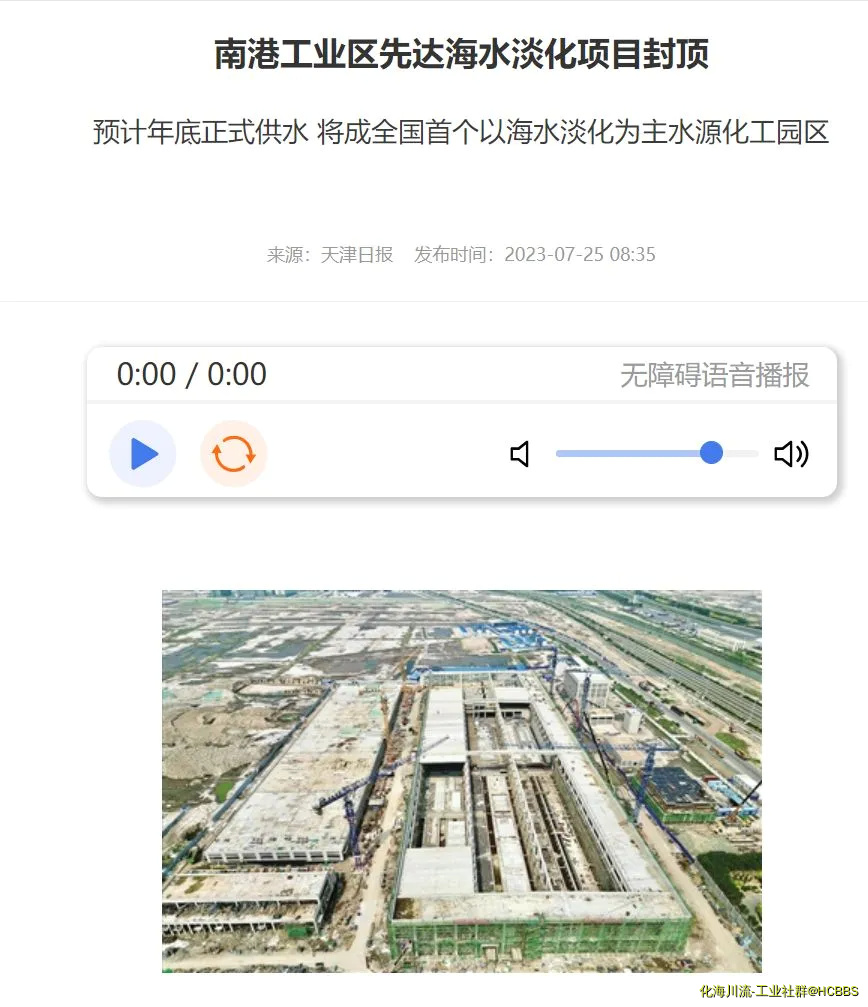Tap the orange replay audio button
Image resolution: width=868 pixels, height=1007 pixels.
(234, 454)
